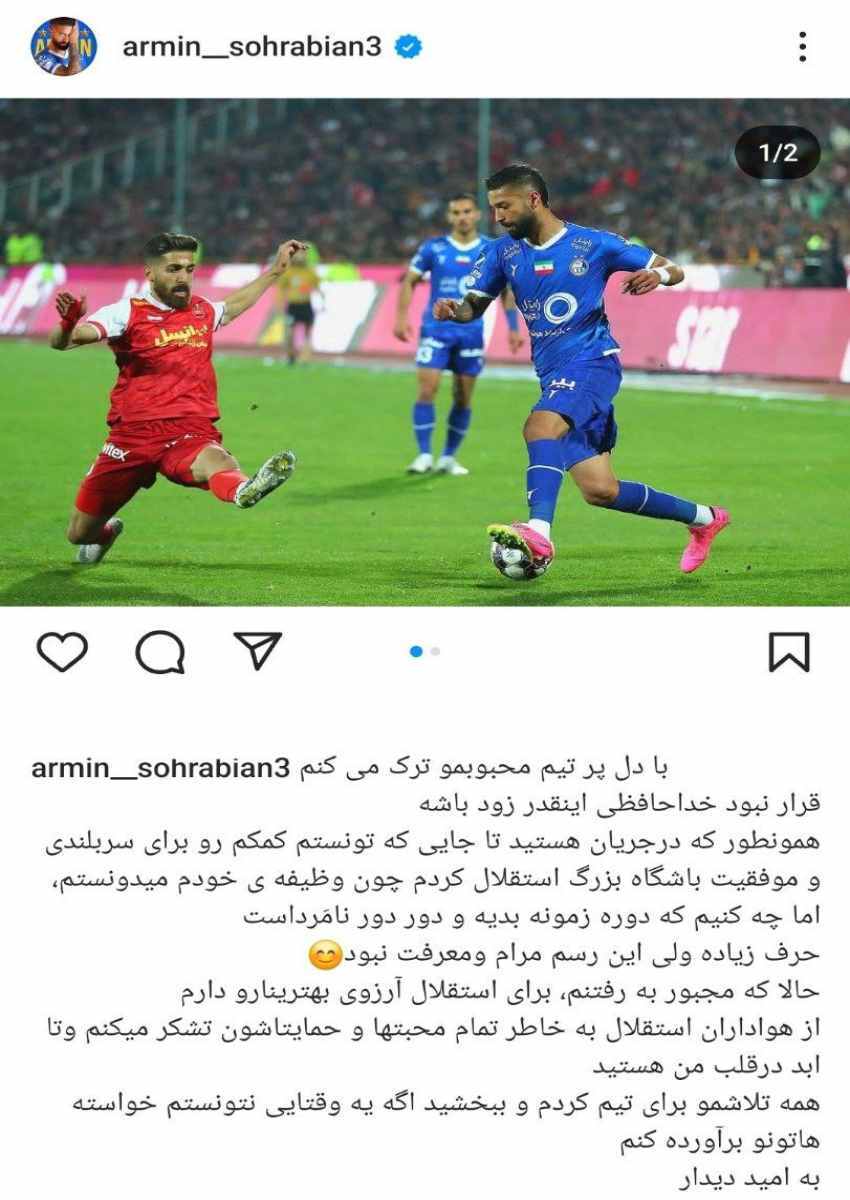Viewport: 850px width, 1200px height.
Task: Toggle like with the heart icon
Action: point(63,653)
